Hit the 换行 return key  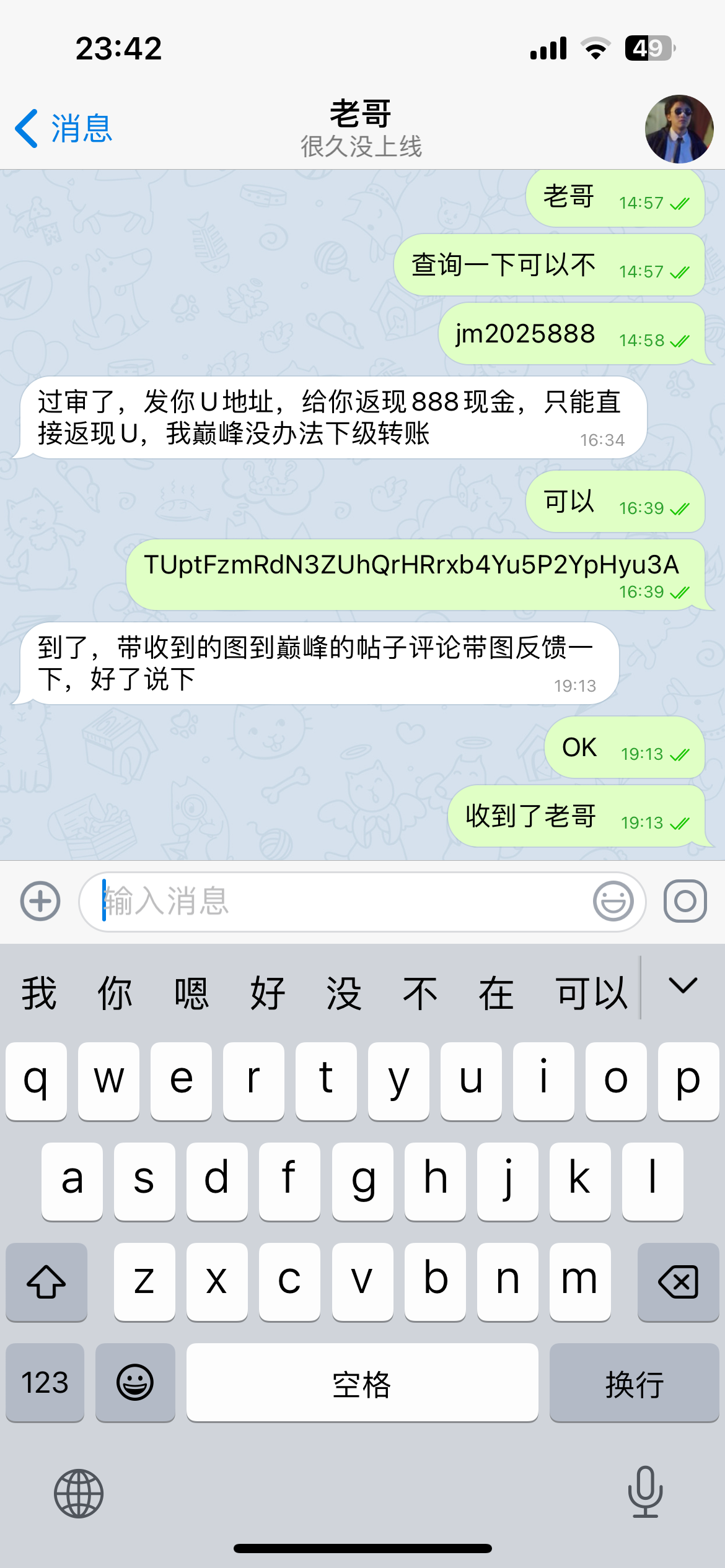click(634, 1382)
